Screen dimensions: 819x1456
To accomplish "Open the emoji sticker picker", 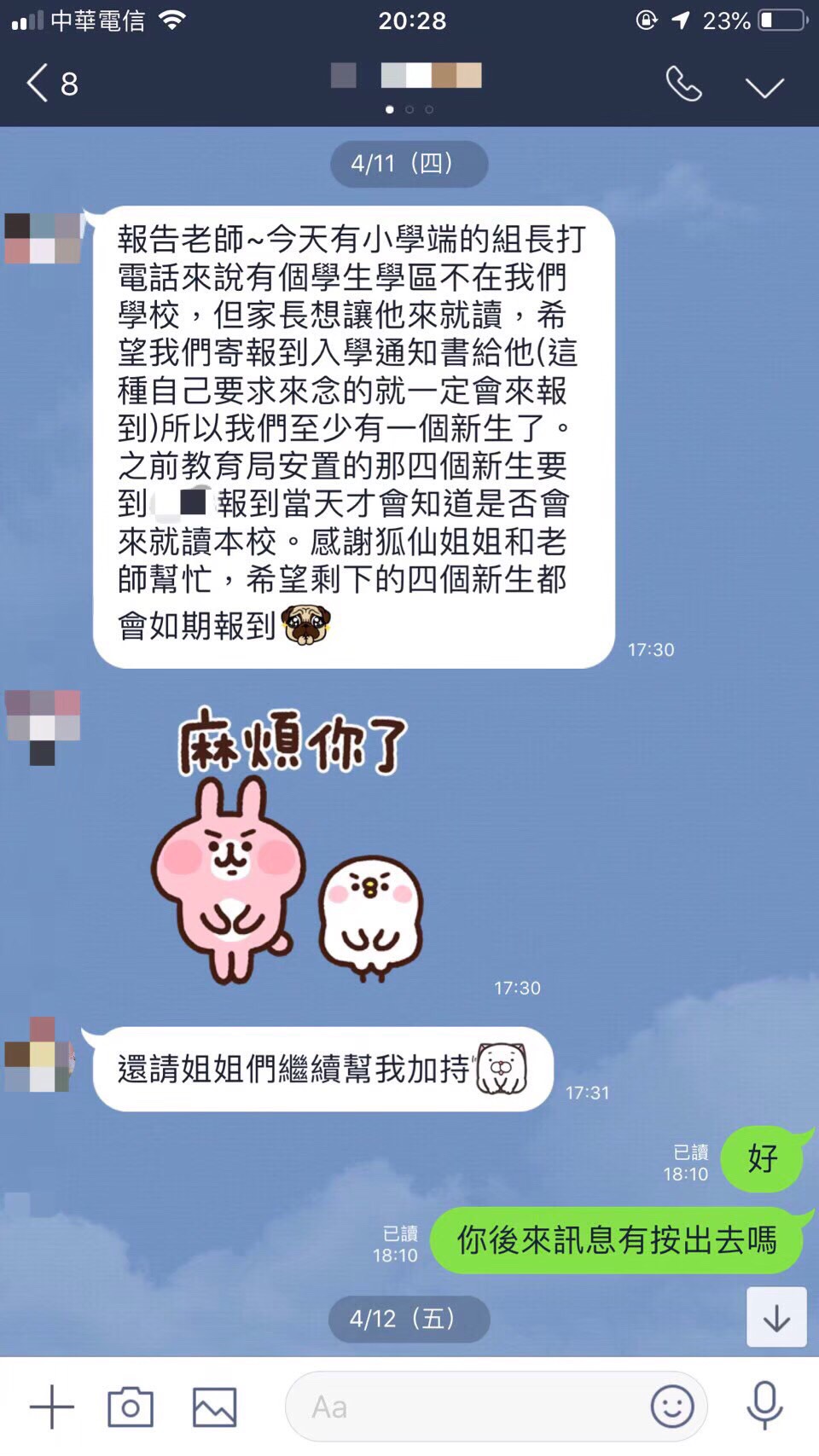I will point(672,1407).
